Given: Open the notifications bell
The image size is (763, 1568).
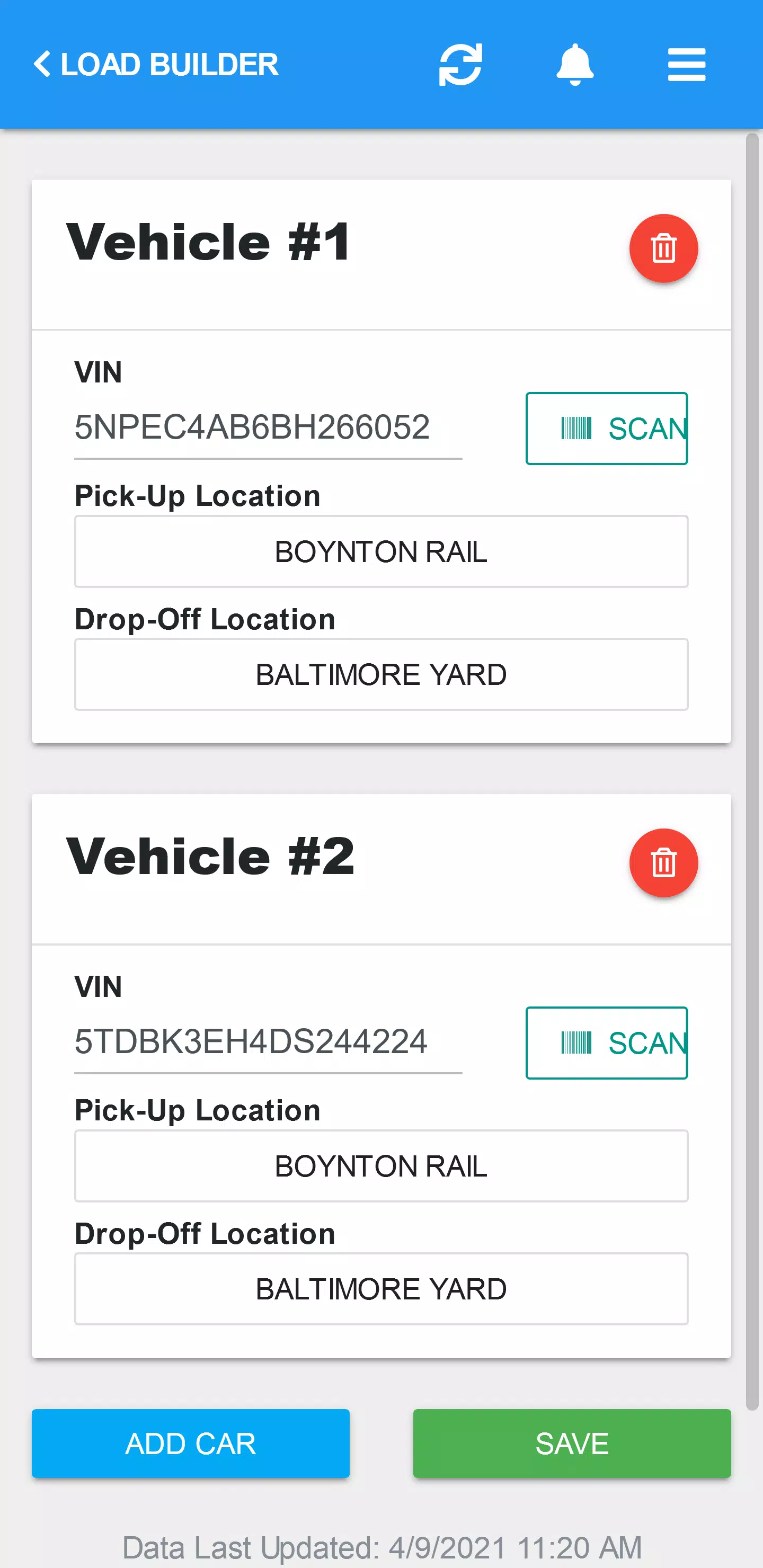Looking at the screenshot, I should tap(574, 64).
